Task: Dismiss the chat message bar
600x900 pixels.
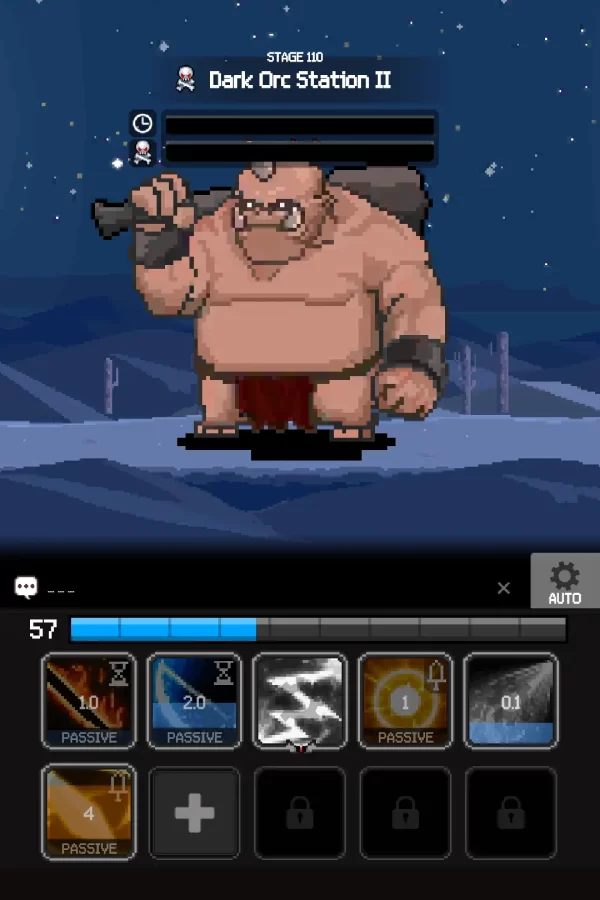Action: click(x=504, y=588)
